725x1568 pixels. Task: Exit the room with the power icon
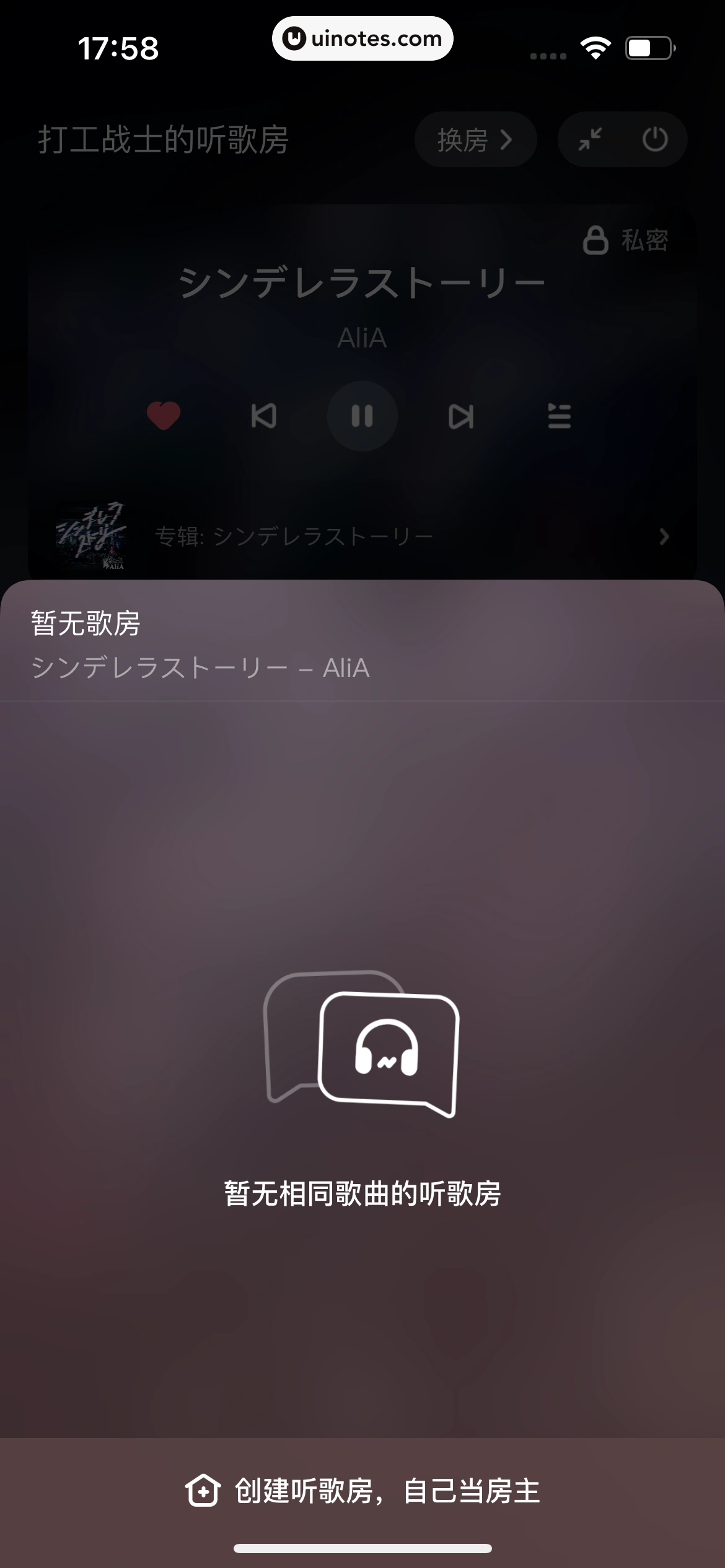point(654,139)
